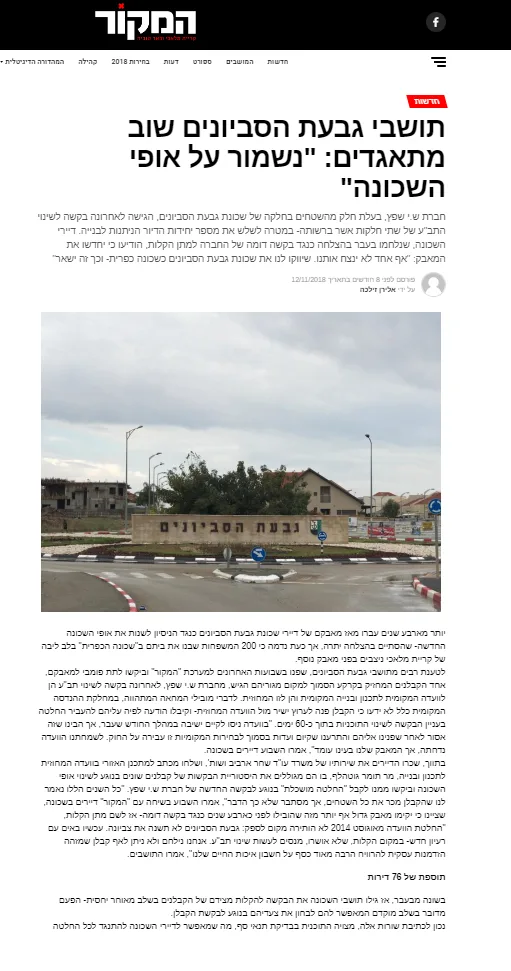Viewport: 511px width, 971px height.
Task: Tap the המקור logo to go home
Action: click(x=146, y=25)
